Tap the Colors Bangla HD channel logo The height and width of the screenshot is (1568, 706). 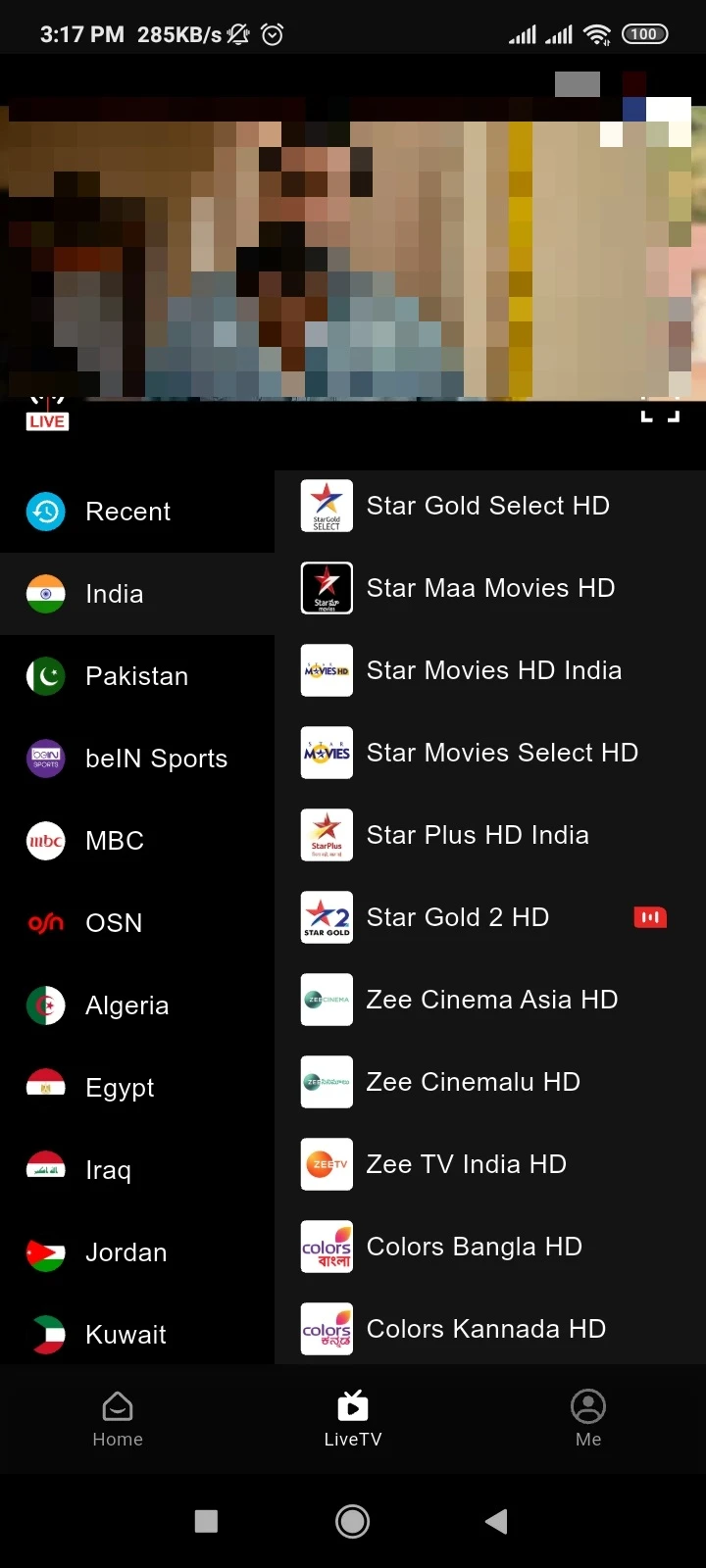[x=327, y=1246]
